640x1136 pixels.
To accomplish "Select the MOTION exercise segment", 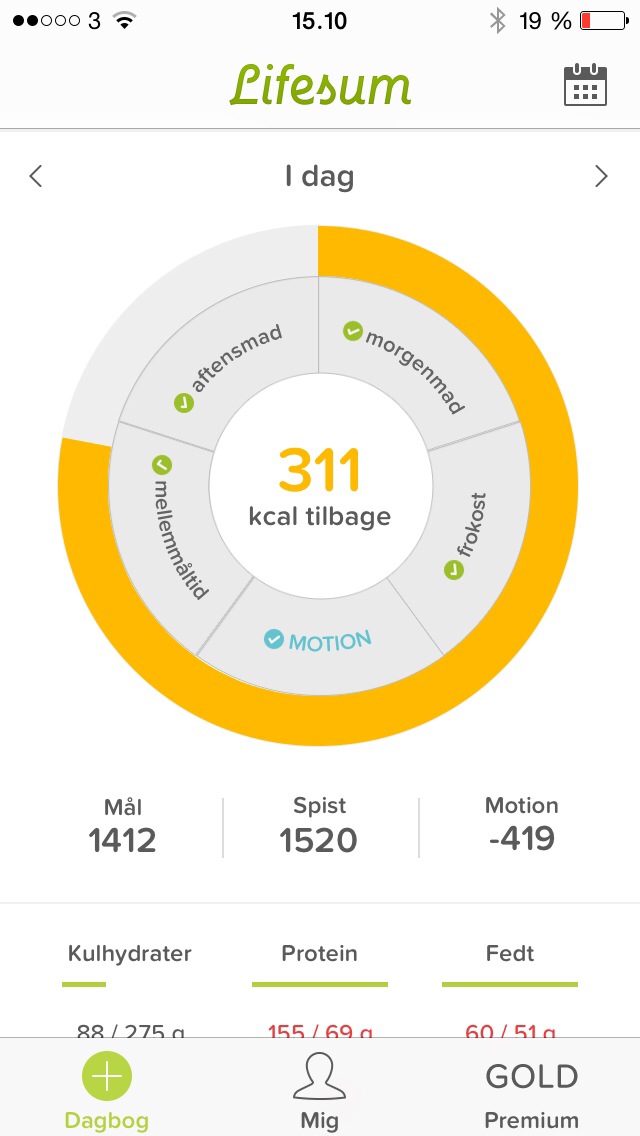I will 319,640.
